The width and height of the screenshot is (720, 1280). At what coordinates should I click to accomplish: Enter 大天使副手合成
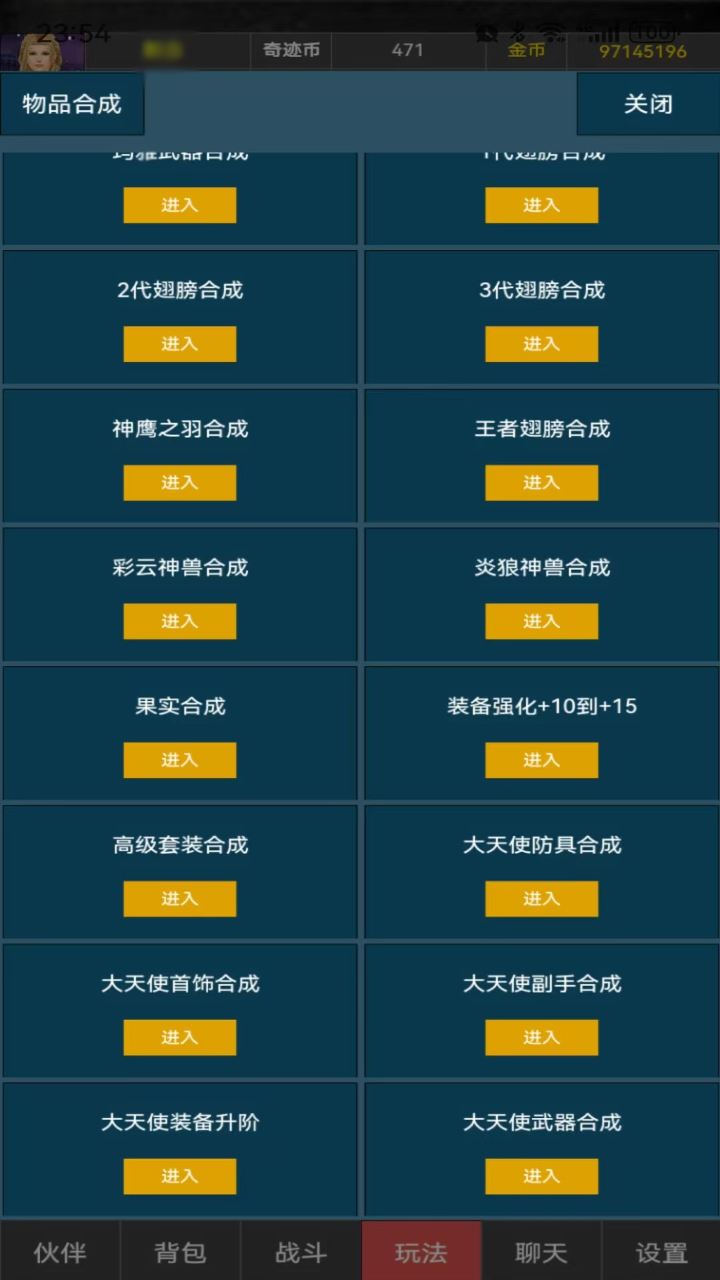[x=541, y=1038]
